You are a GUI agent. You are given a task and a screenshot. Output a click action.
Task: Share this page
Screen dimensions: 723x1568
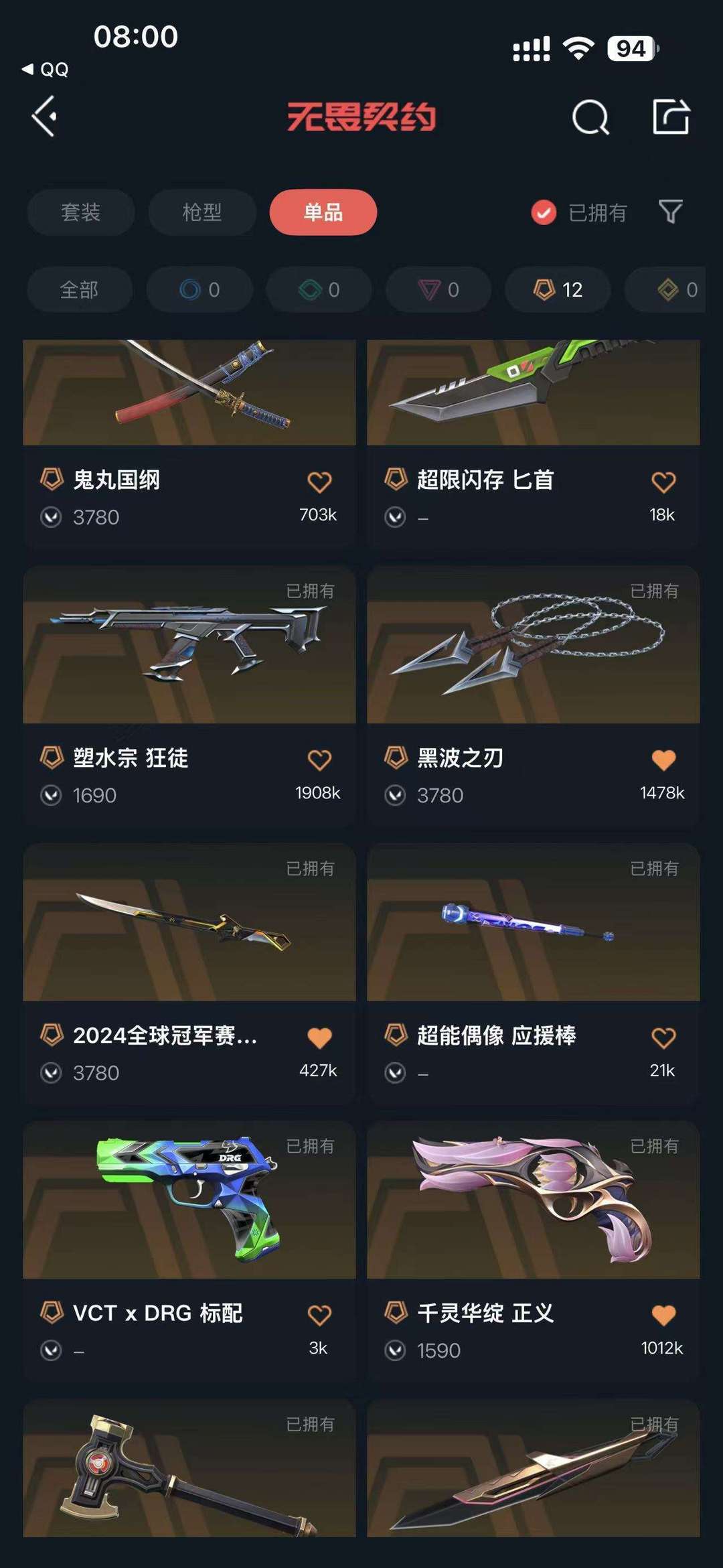671,117
